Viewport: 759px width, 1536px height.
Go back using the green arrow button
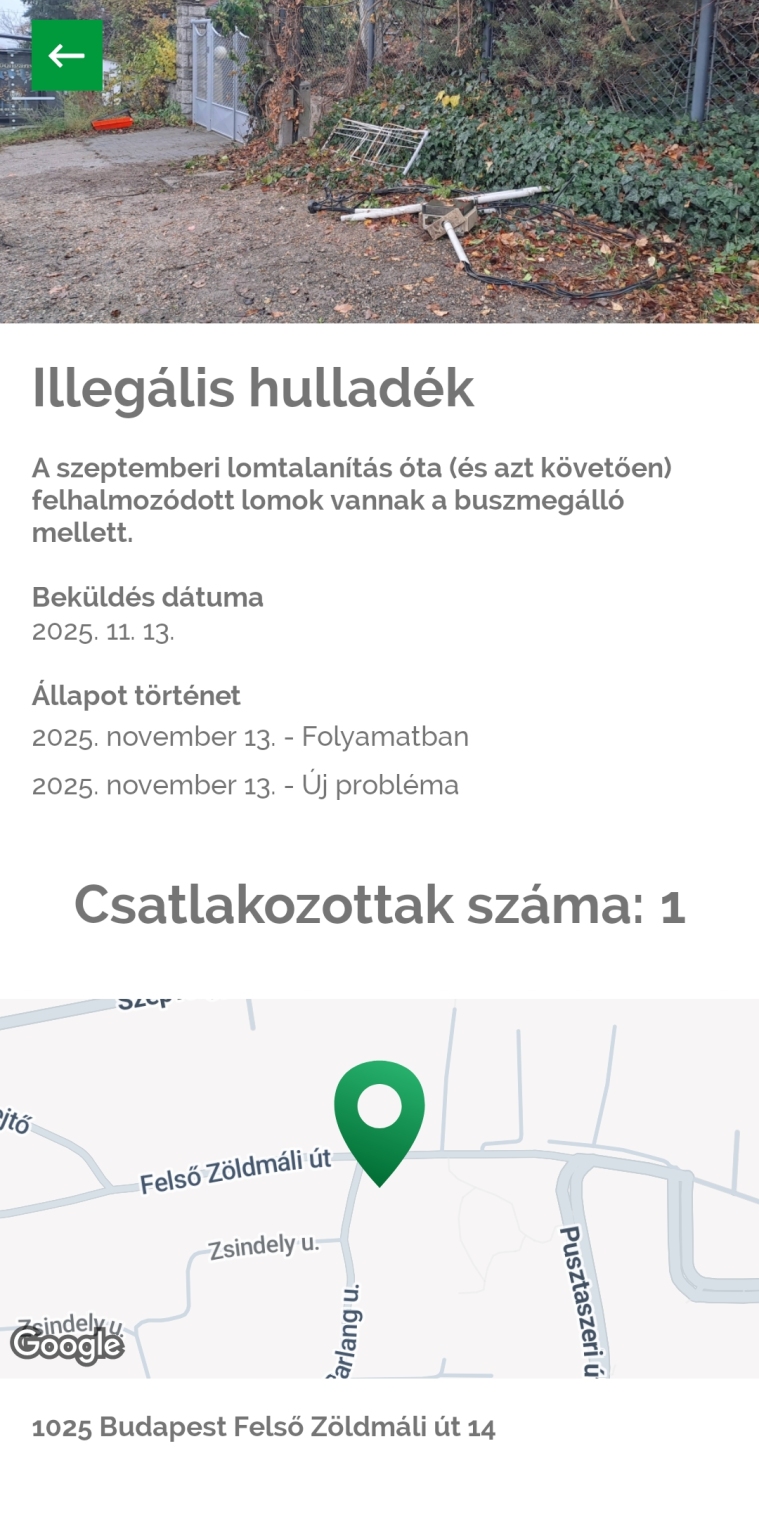point(67,56)
